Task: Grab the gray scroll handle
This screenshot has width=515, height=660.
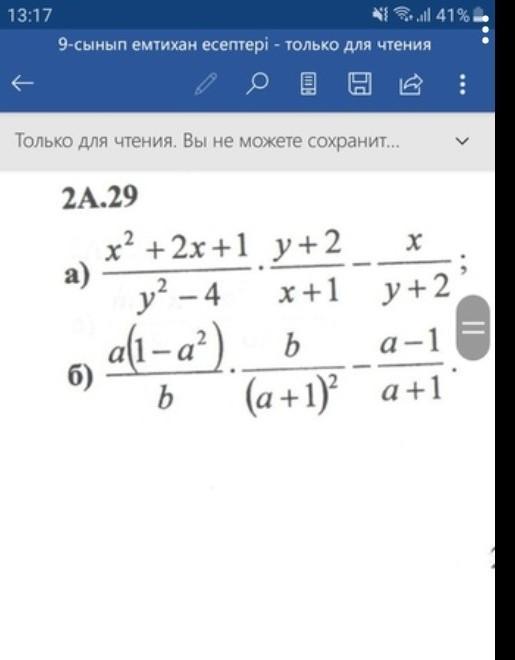Action: [x=473, y=327]
